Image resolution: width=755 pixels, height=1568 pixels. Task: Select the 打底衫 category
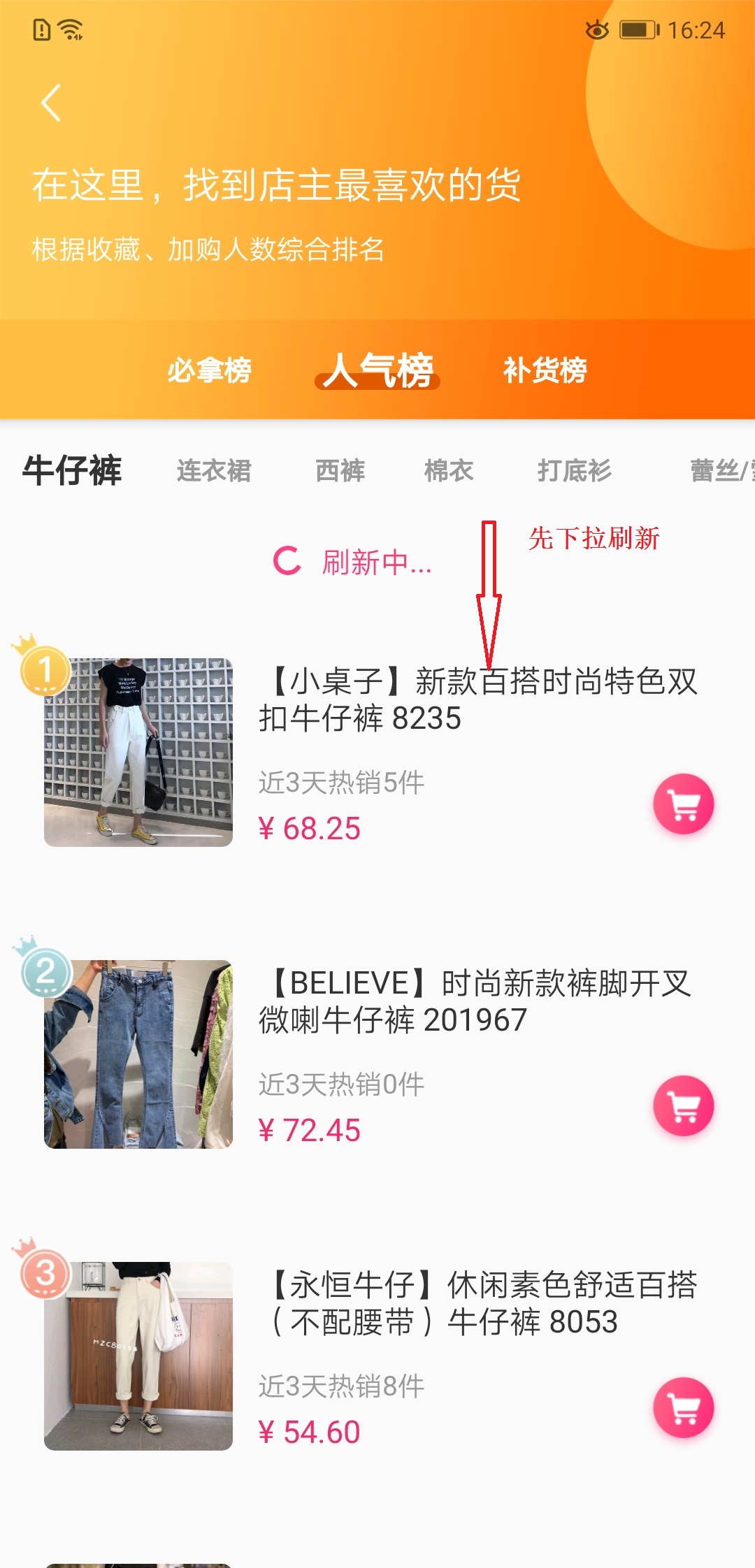click(575, 471)
